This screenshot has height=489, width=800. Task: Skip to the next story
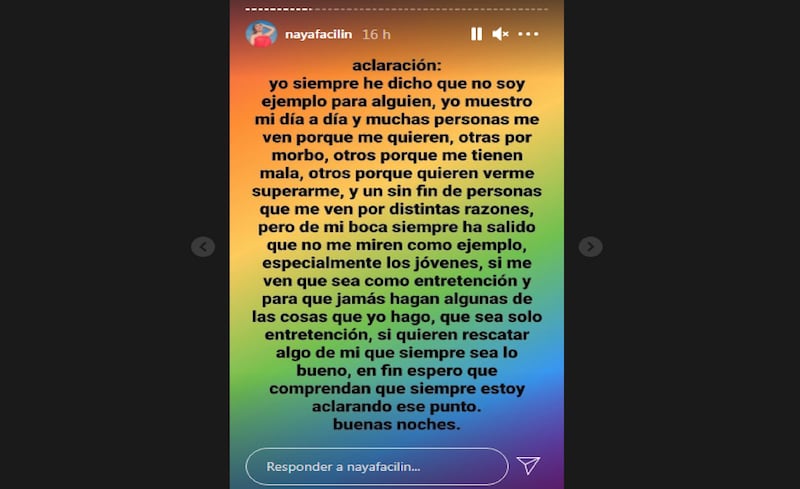(x=591, y=246)
